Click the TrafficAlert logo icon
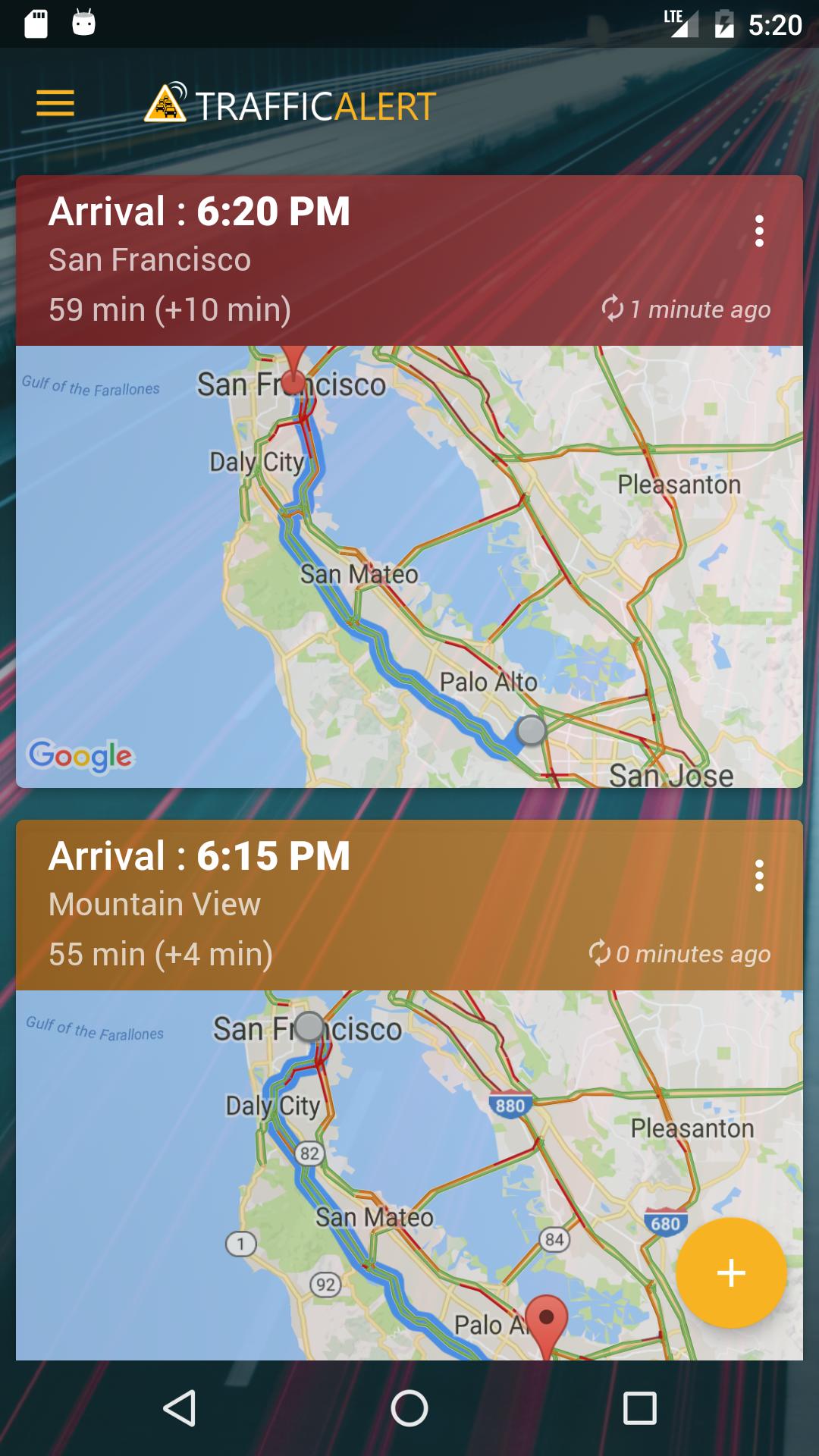This screenshot has width=819, height=1456. pos(165,105)
